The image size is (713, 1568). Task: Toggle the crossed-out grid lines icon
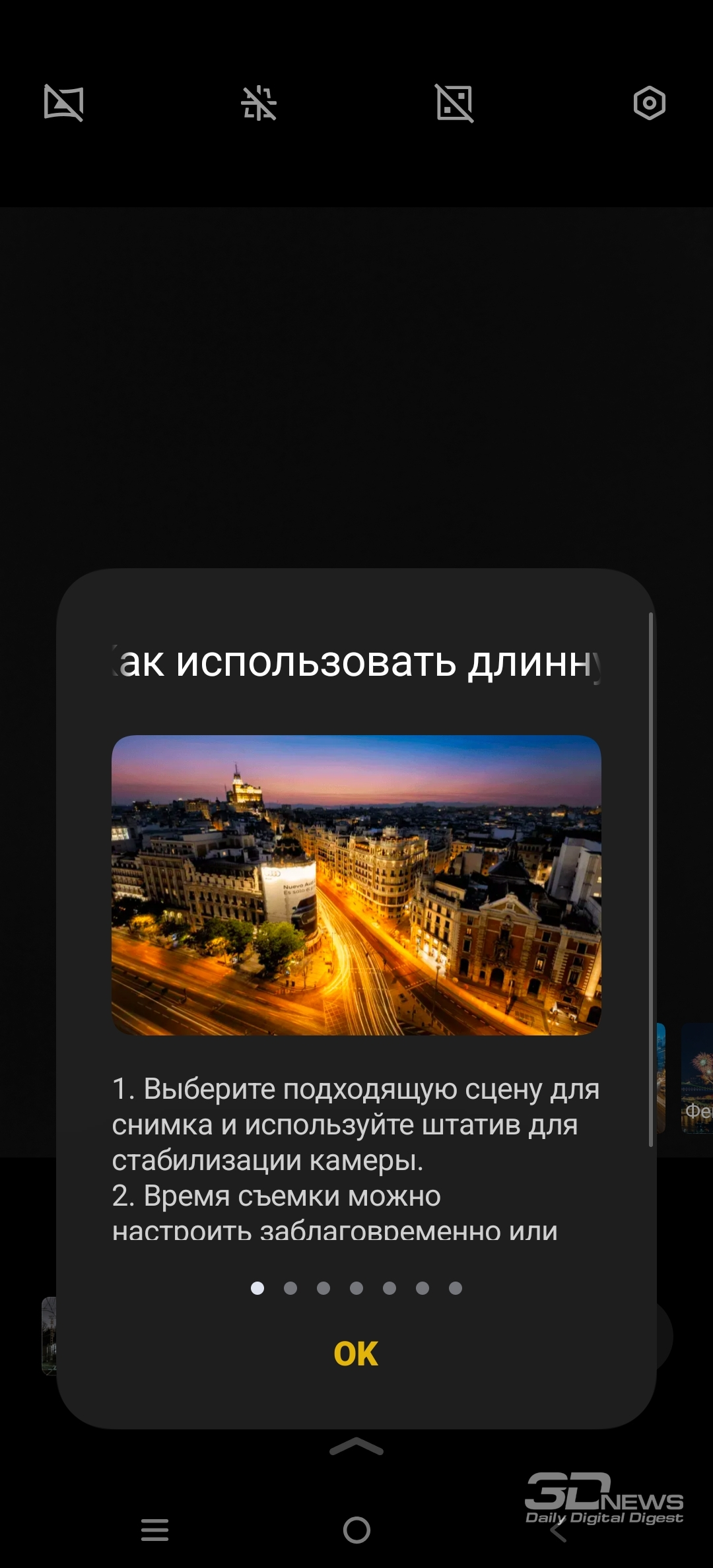pyautogui.click(x=259, y=103)
